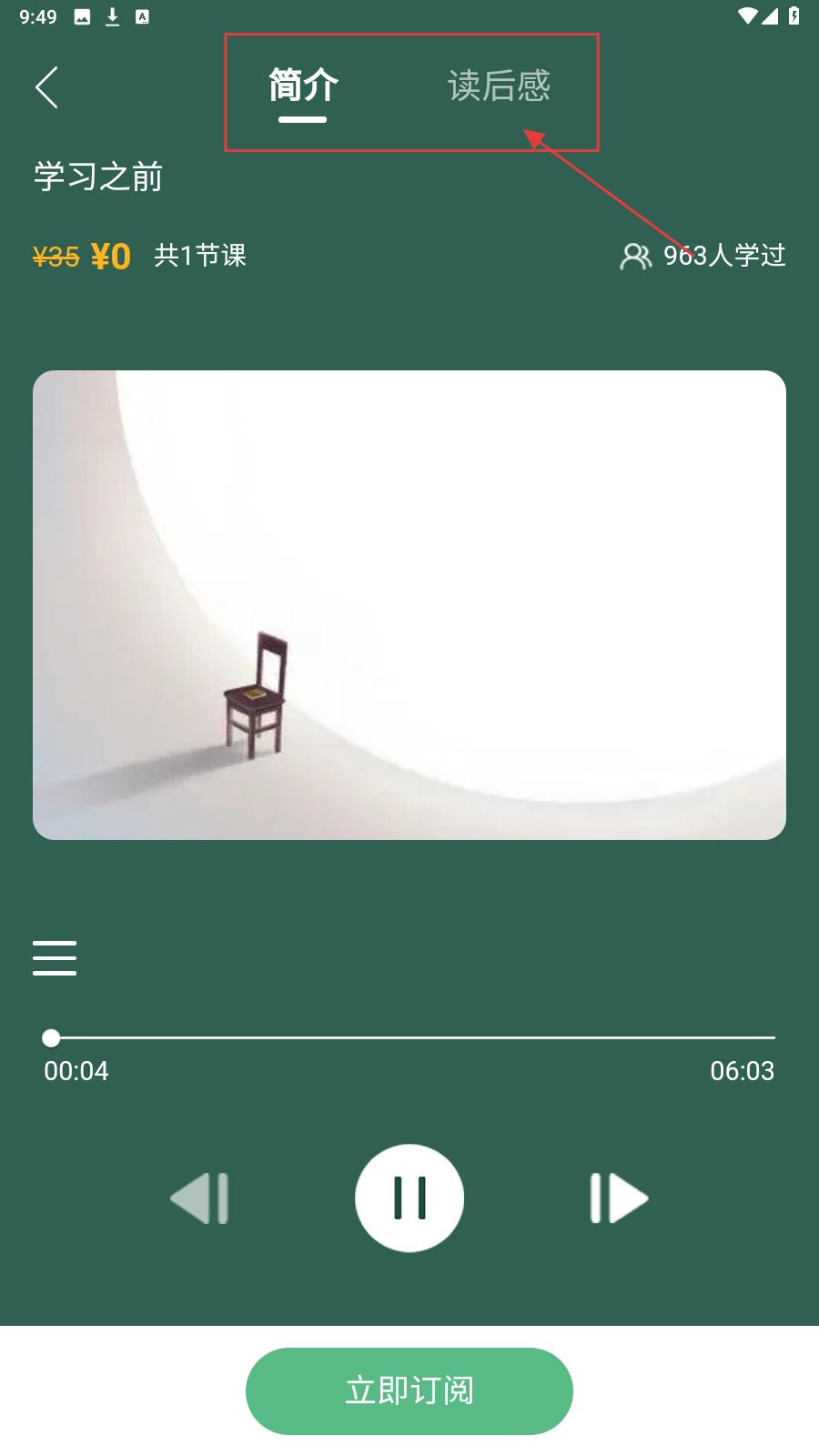Skip to the previous track
This screenshot has height=1456, width=819.
pyautogui.click(x=200, y=1198)
